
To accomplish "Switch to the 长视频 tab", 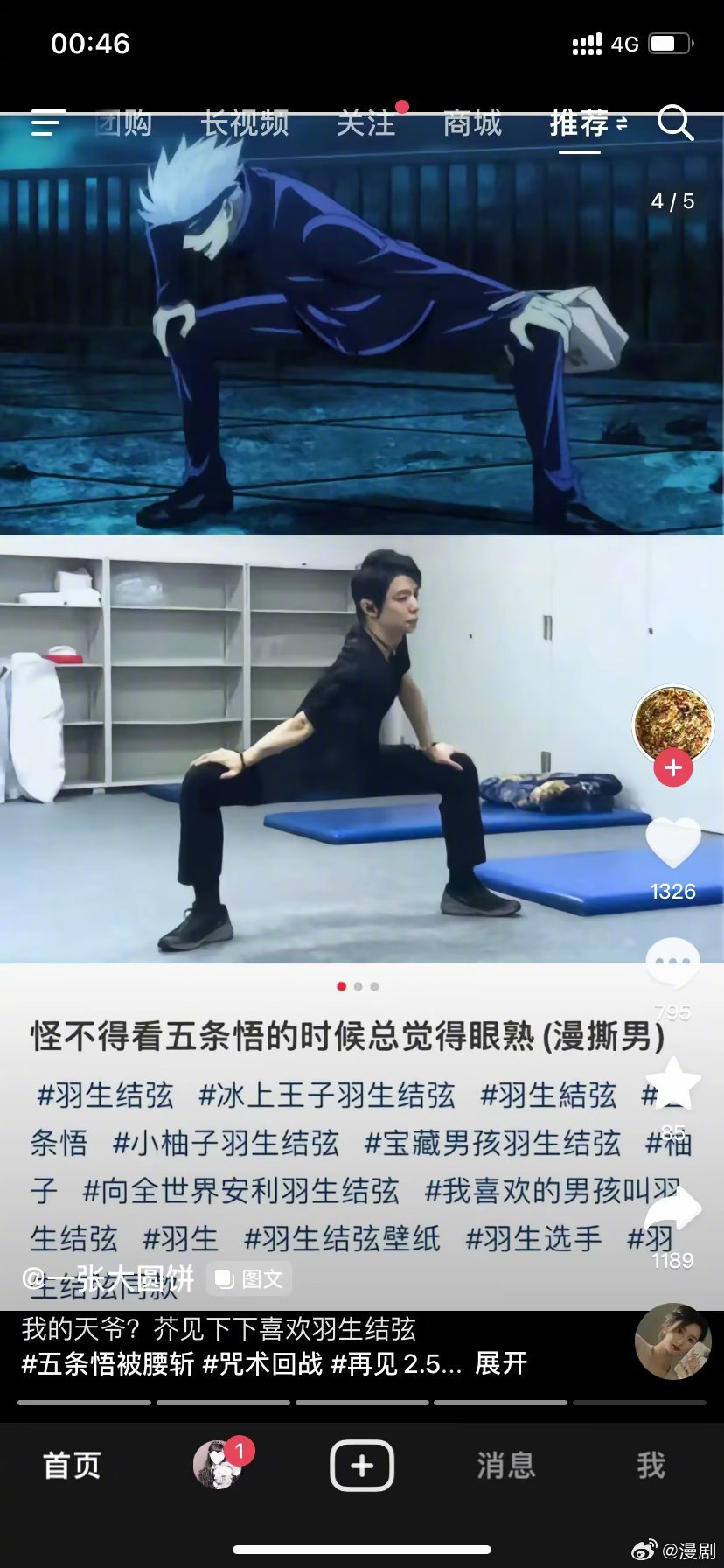I will click(x=245, y=123).
